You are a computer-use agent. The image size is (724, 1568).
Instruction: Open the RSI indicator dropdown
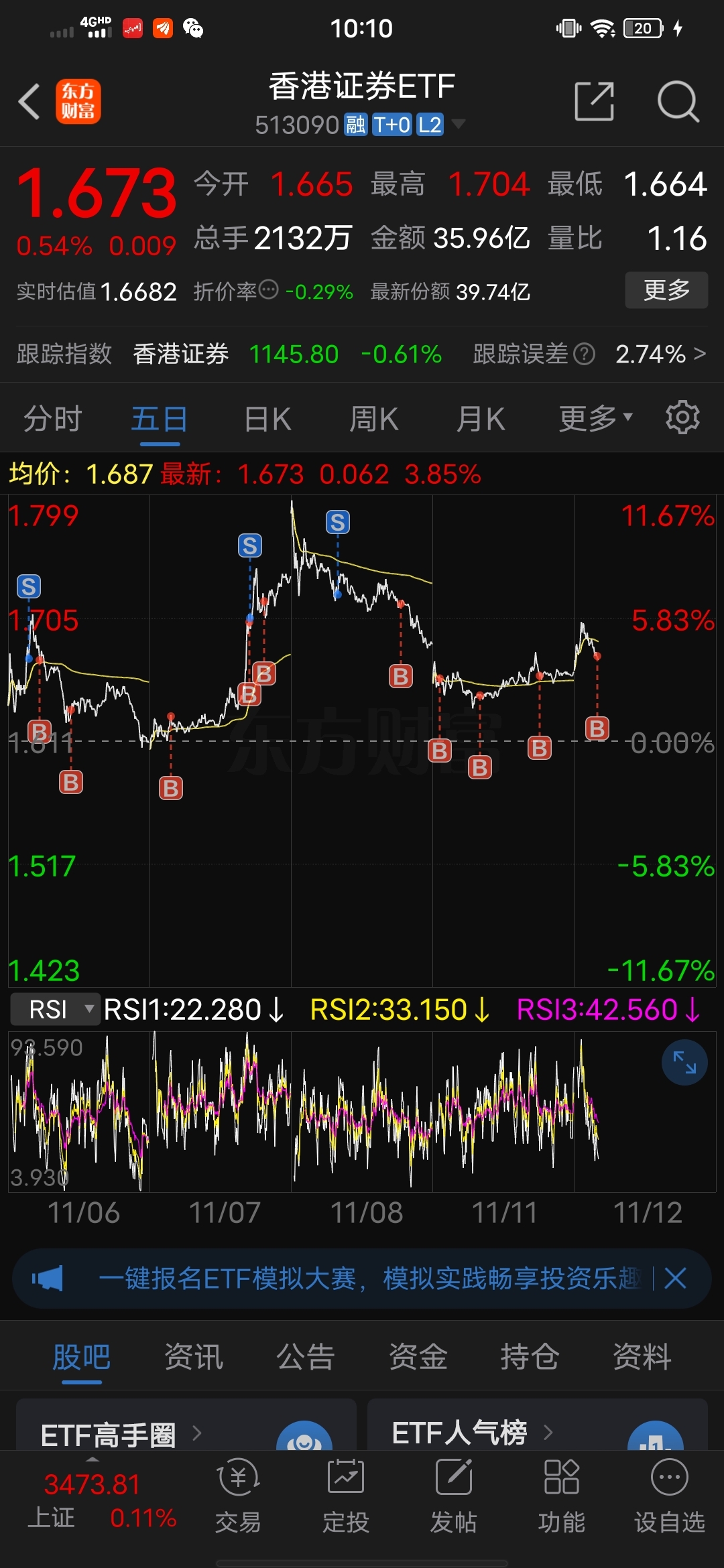tap(54, 1009)
